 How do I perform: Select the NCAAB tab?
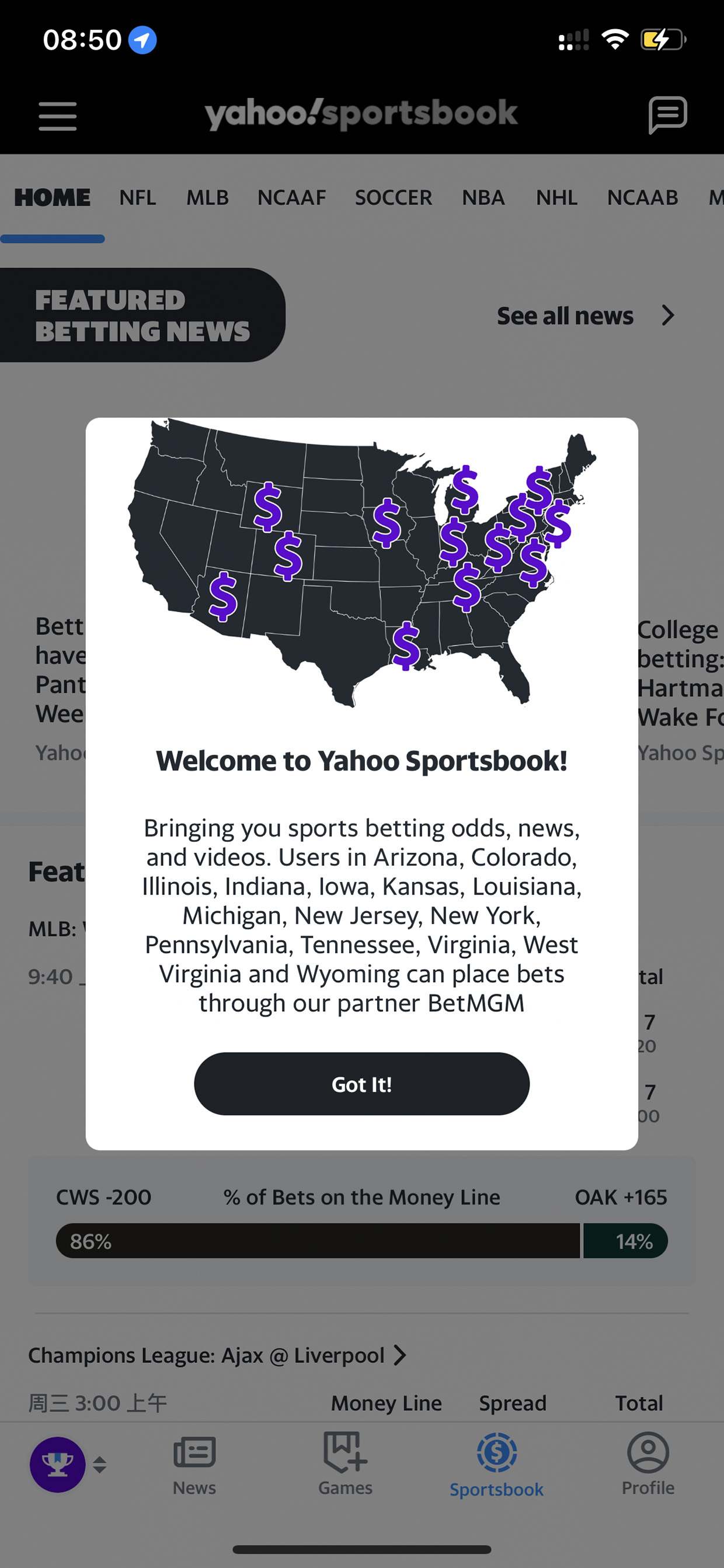[642, 197]
